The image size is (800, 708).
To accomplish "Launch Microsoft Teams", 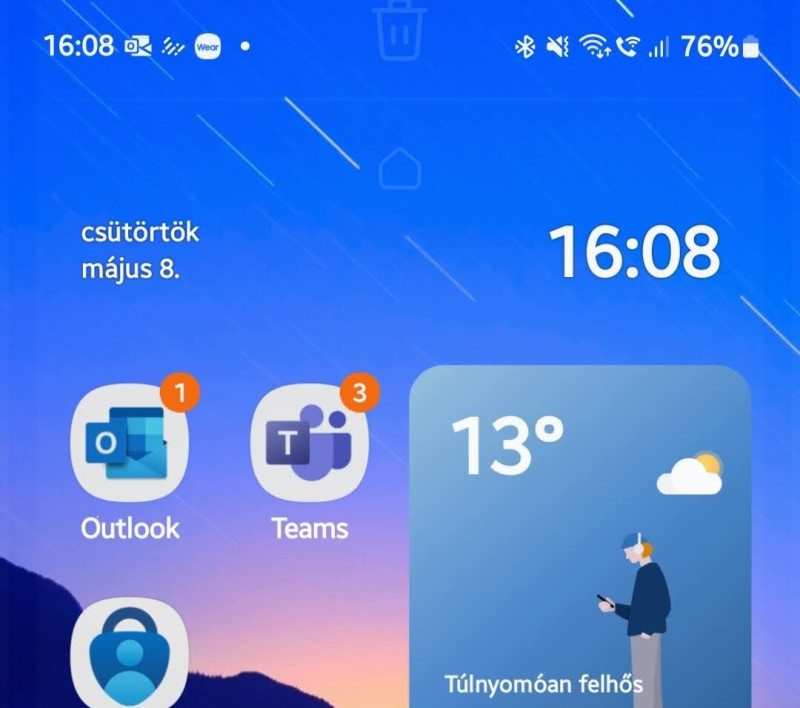I will pyautogui.click(x=309, y=443).
